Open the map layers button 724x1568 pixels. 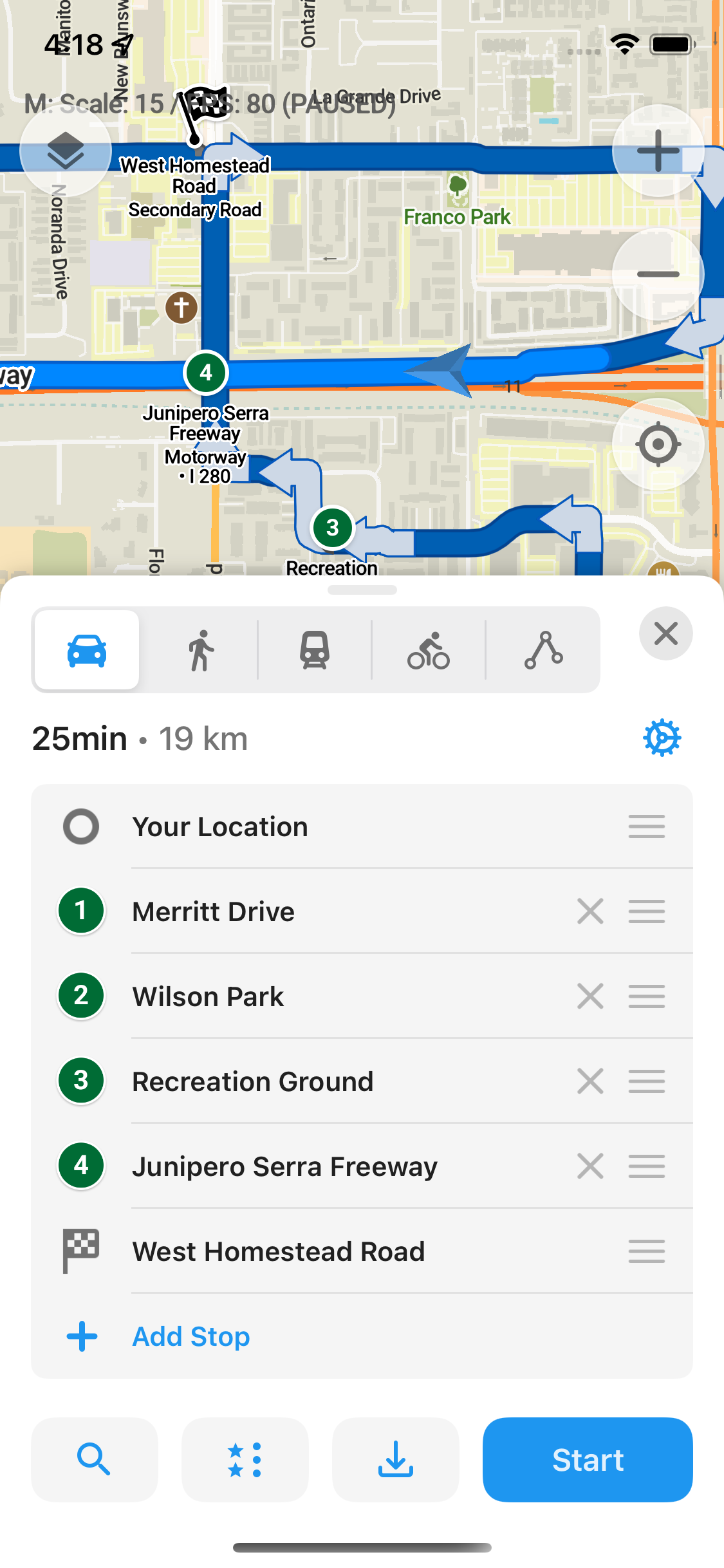tap(66, 151)
